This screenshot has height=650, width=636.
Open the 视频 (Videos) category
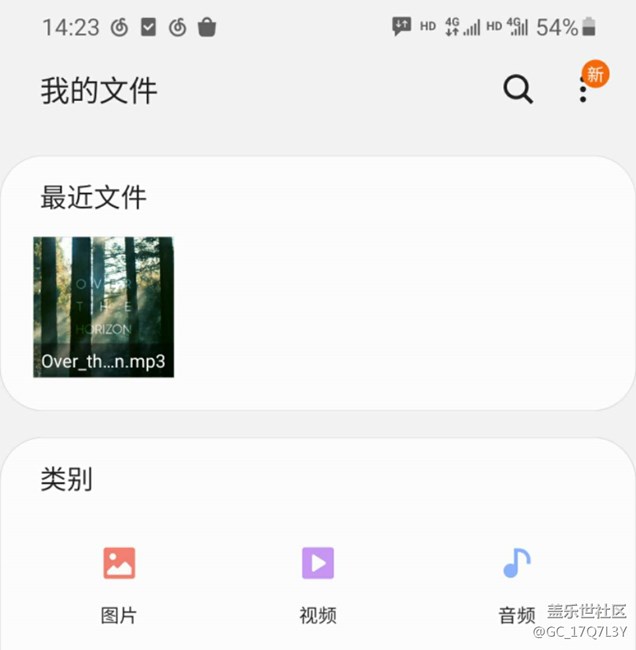coord(318,582)
